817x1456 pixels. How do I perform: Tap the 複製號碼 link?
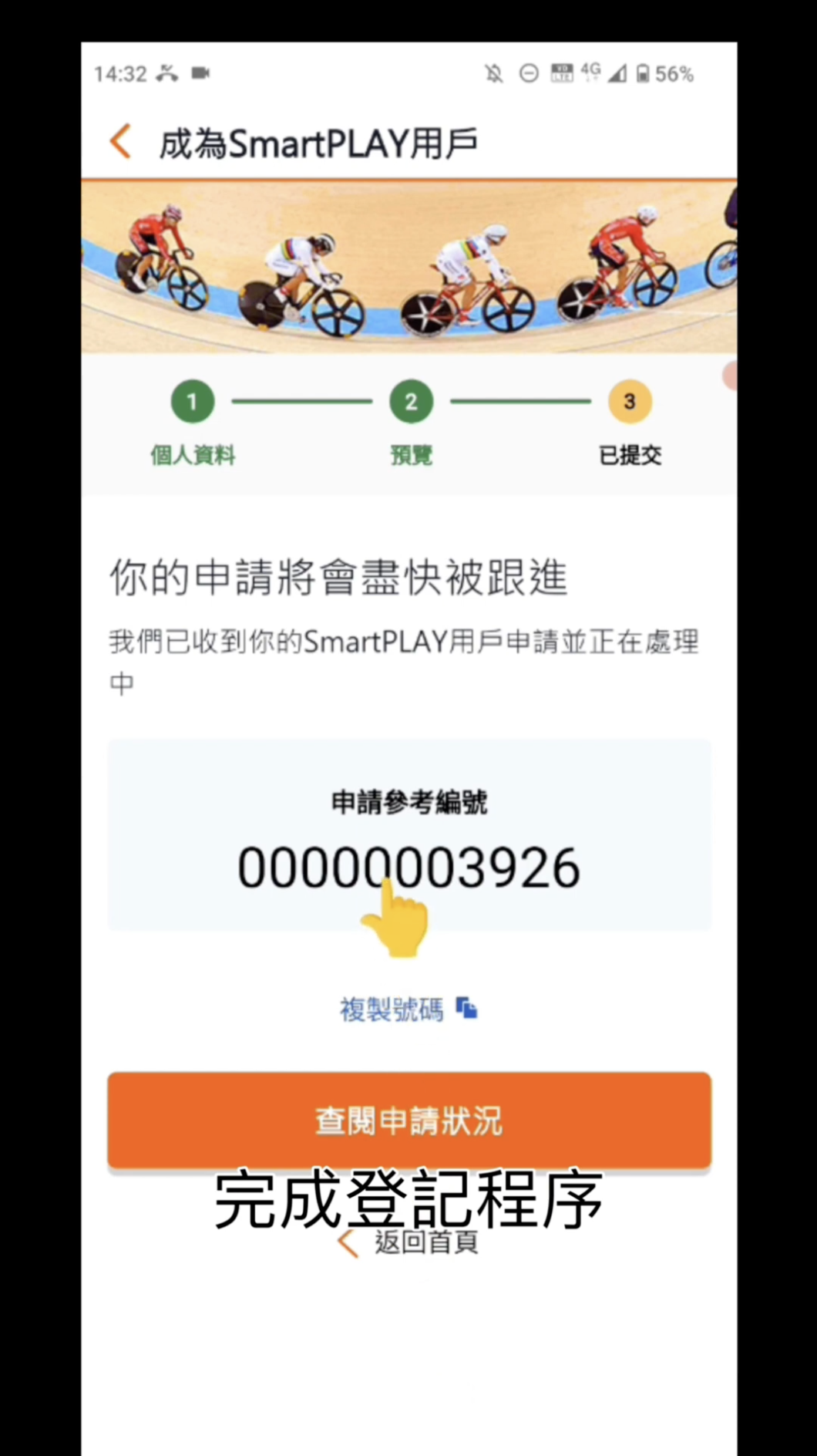tap(391, 1007)
